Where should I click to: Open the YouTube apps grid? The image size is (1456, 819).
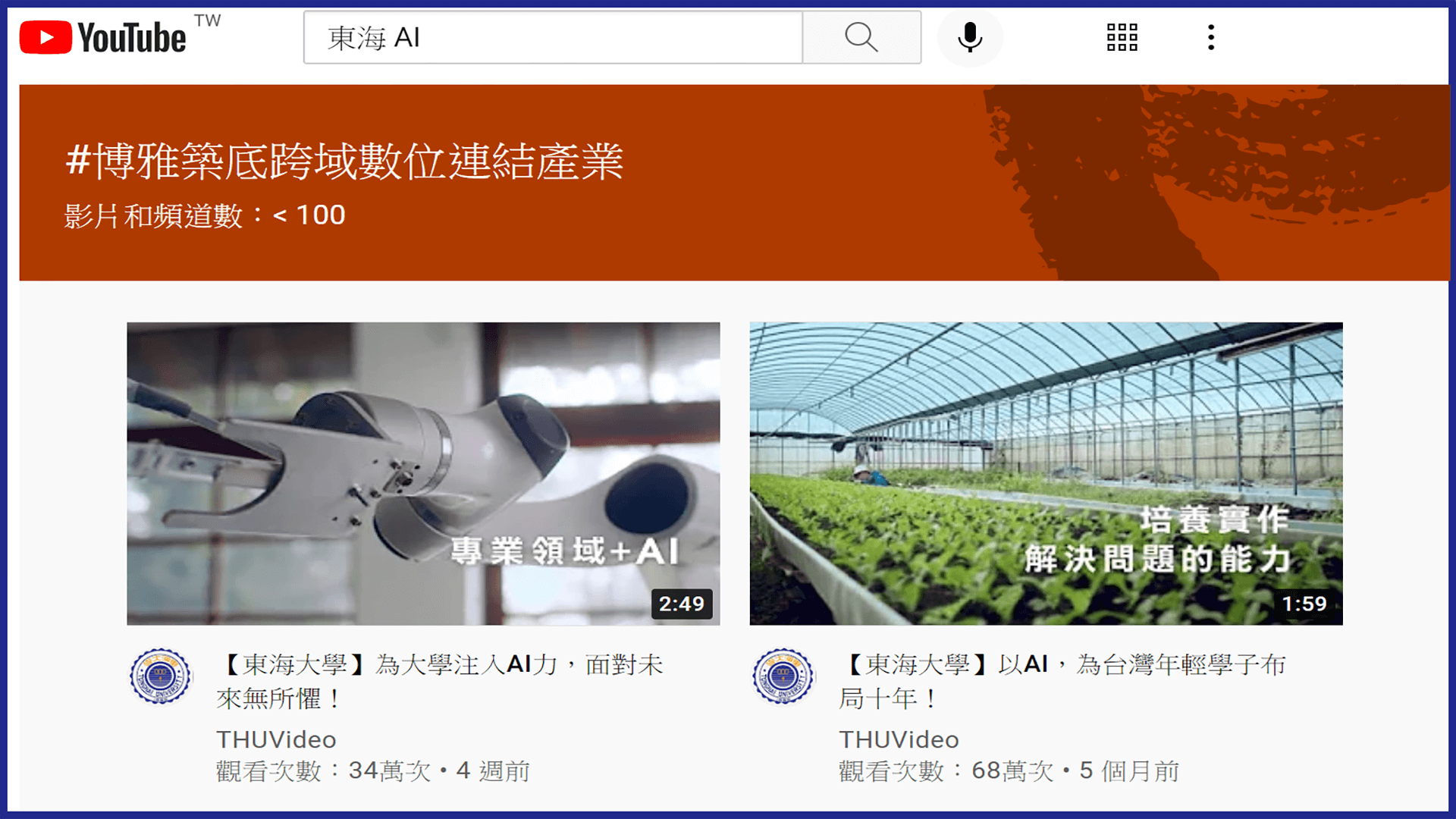click(1122, 37)
